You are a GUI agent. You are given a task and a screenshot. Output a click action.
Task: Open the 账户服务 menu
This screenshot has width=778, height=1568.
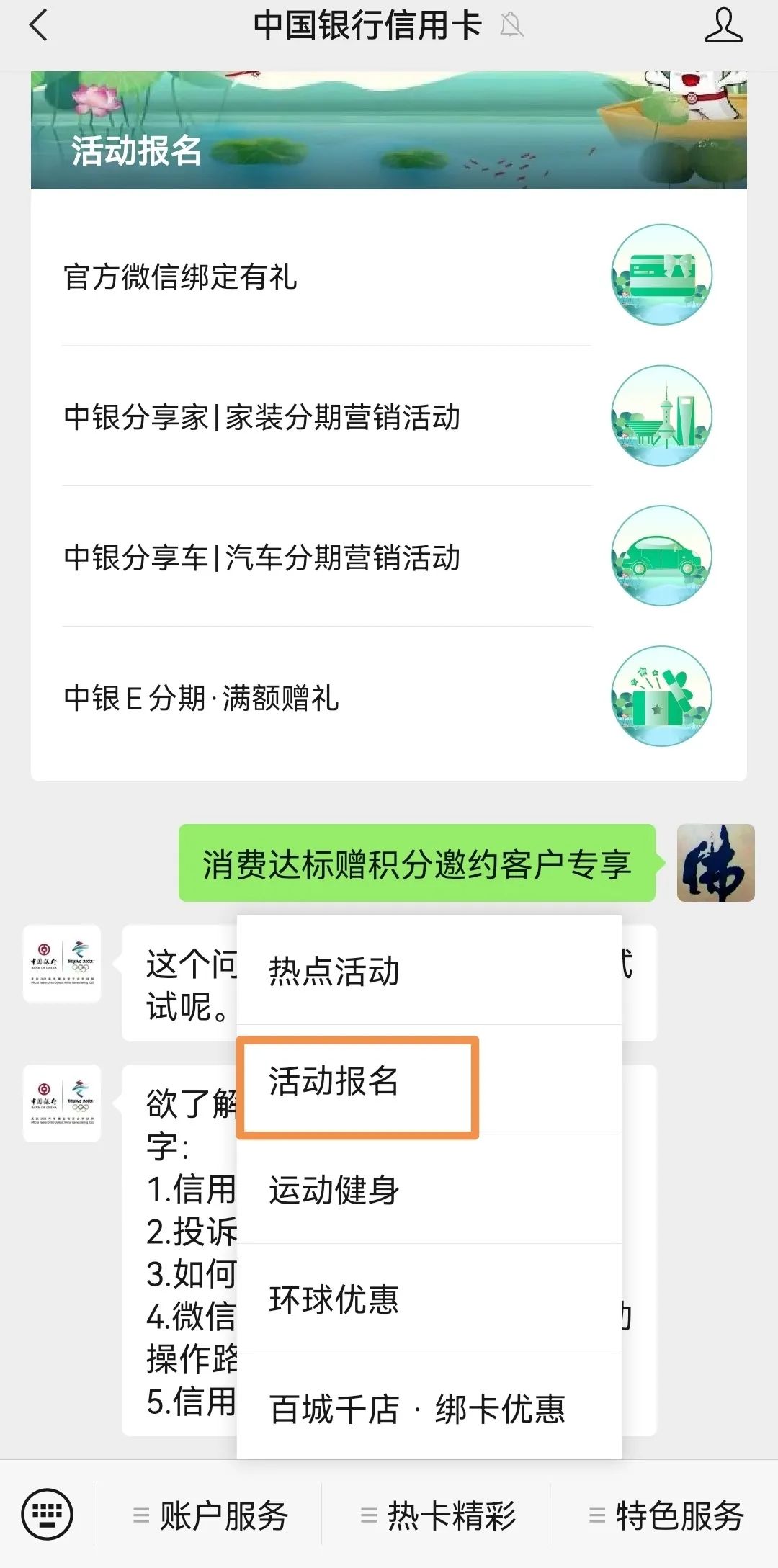click(x=210, y=1515)
